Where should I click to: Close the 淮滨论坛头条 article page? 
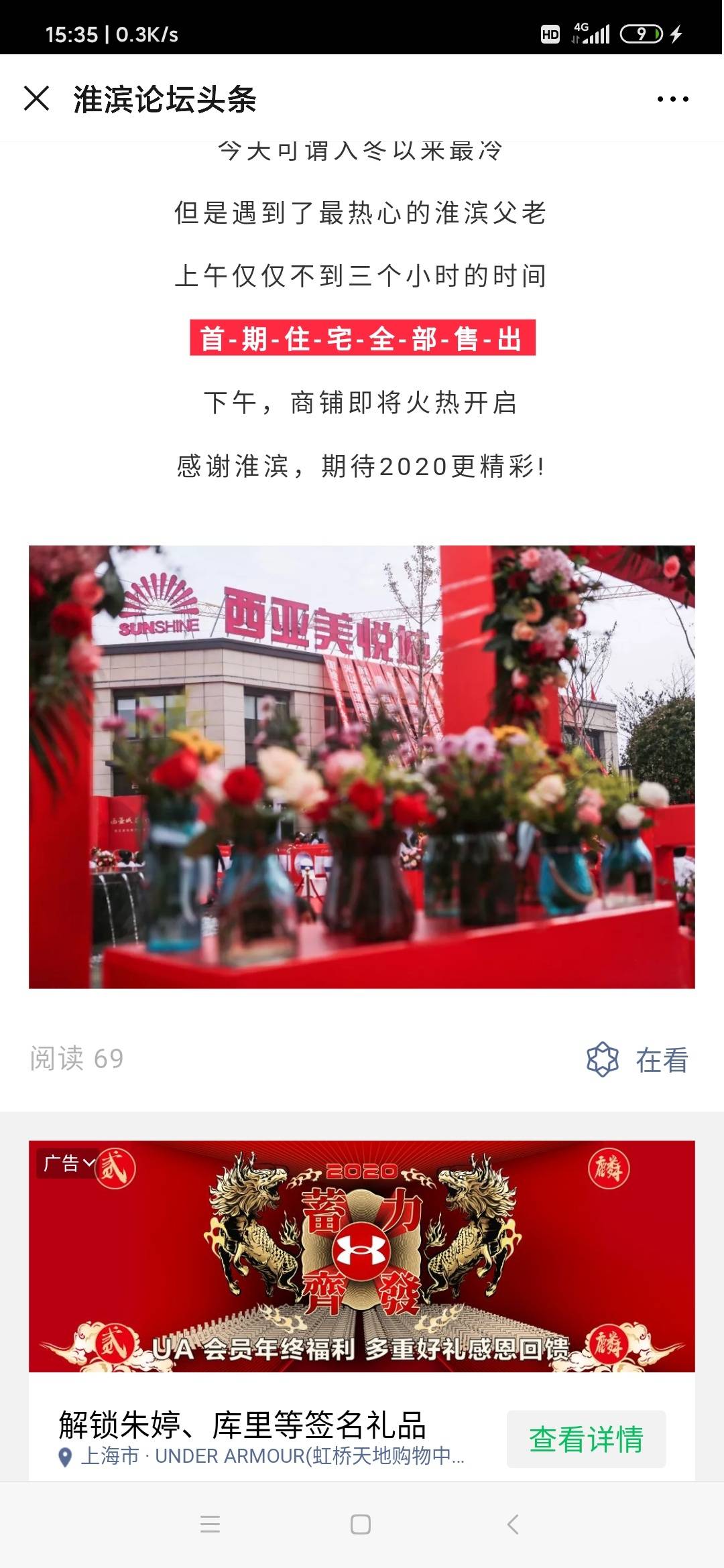pos(37,99)
